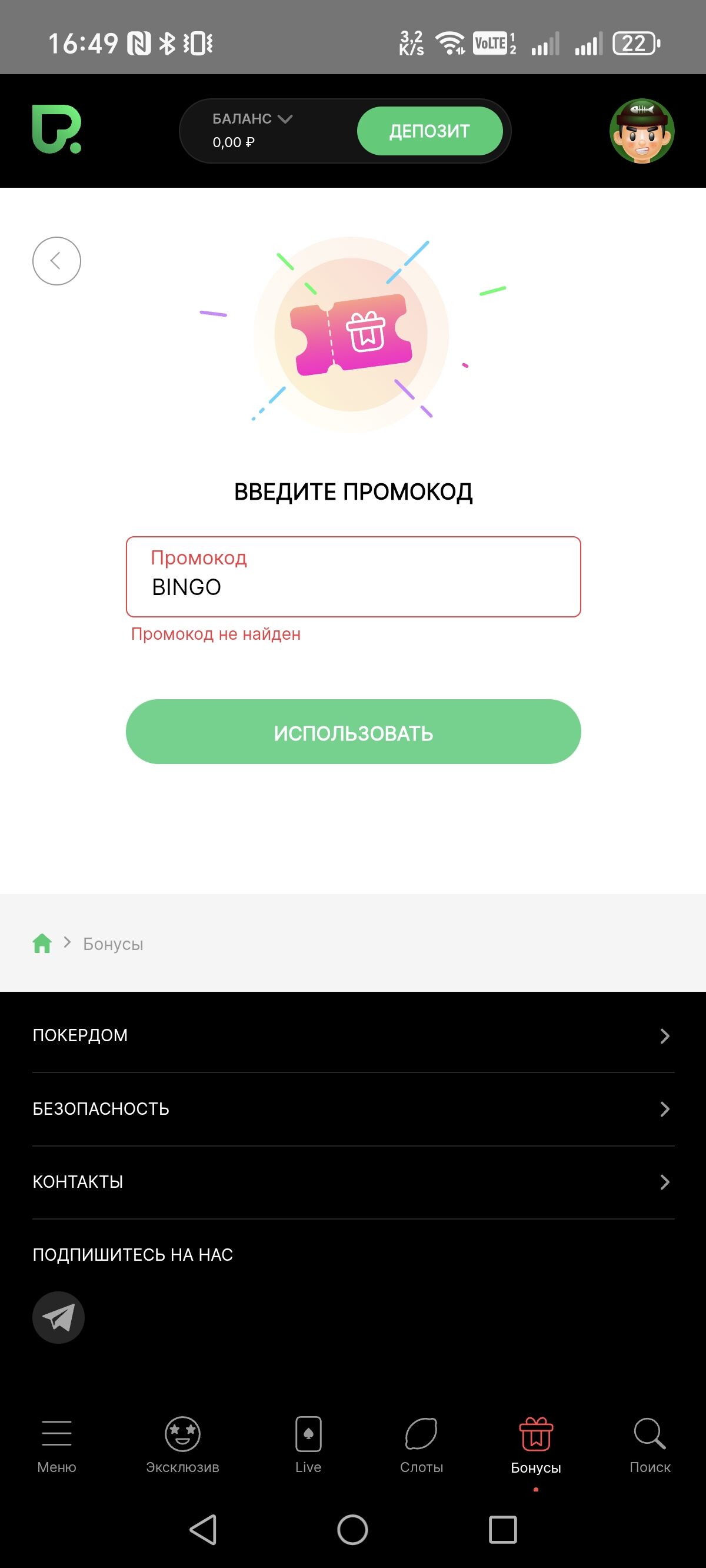The width and height of the screenshot is (706, 1568).
Task: Open the profile avatar
Action: [x=642, y=131]
